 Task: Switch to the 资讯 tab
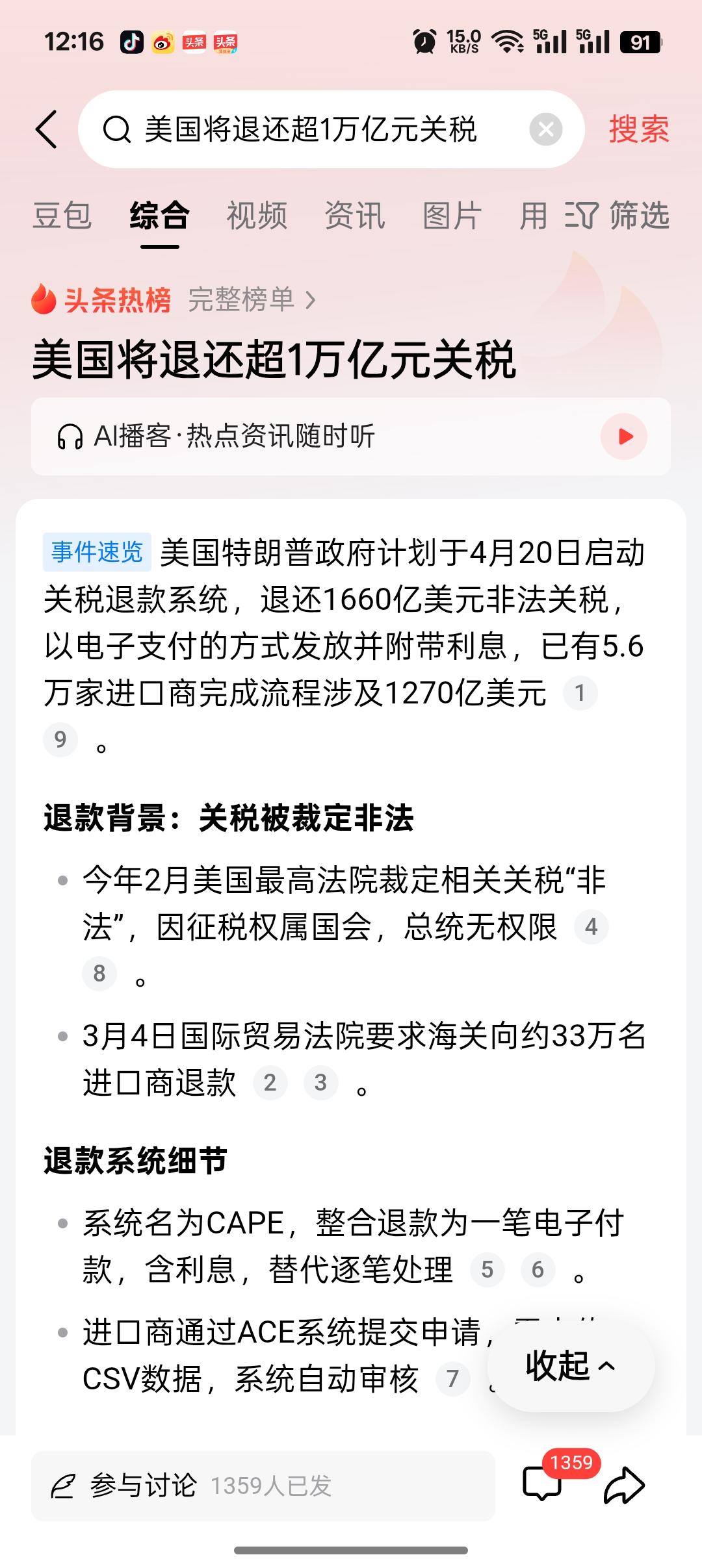coord(354,216)
